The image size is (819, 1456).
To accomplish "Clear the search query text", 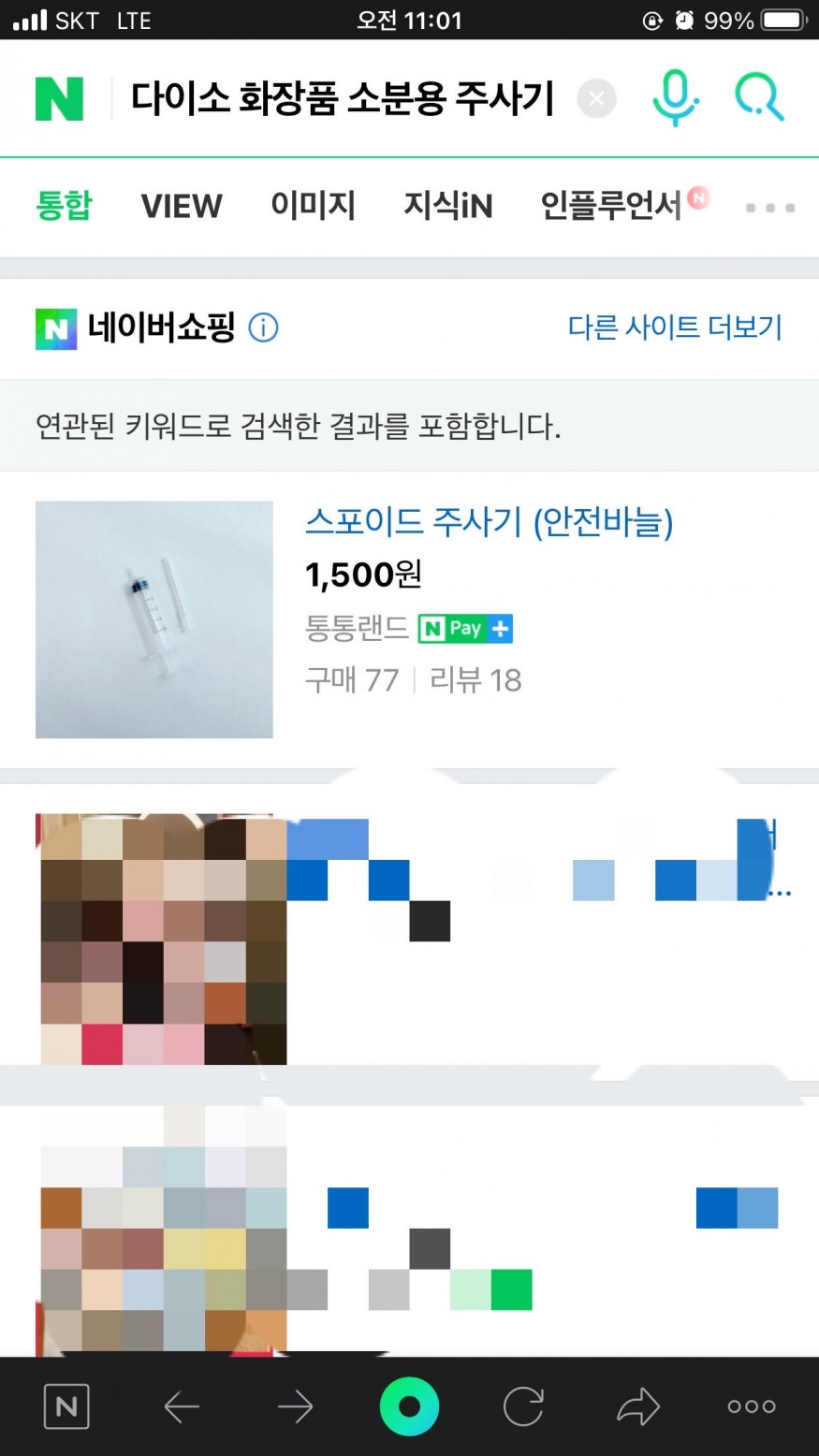I will pos(596,98).
